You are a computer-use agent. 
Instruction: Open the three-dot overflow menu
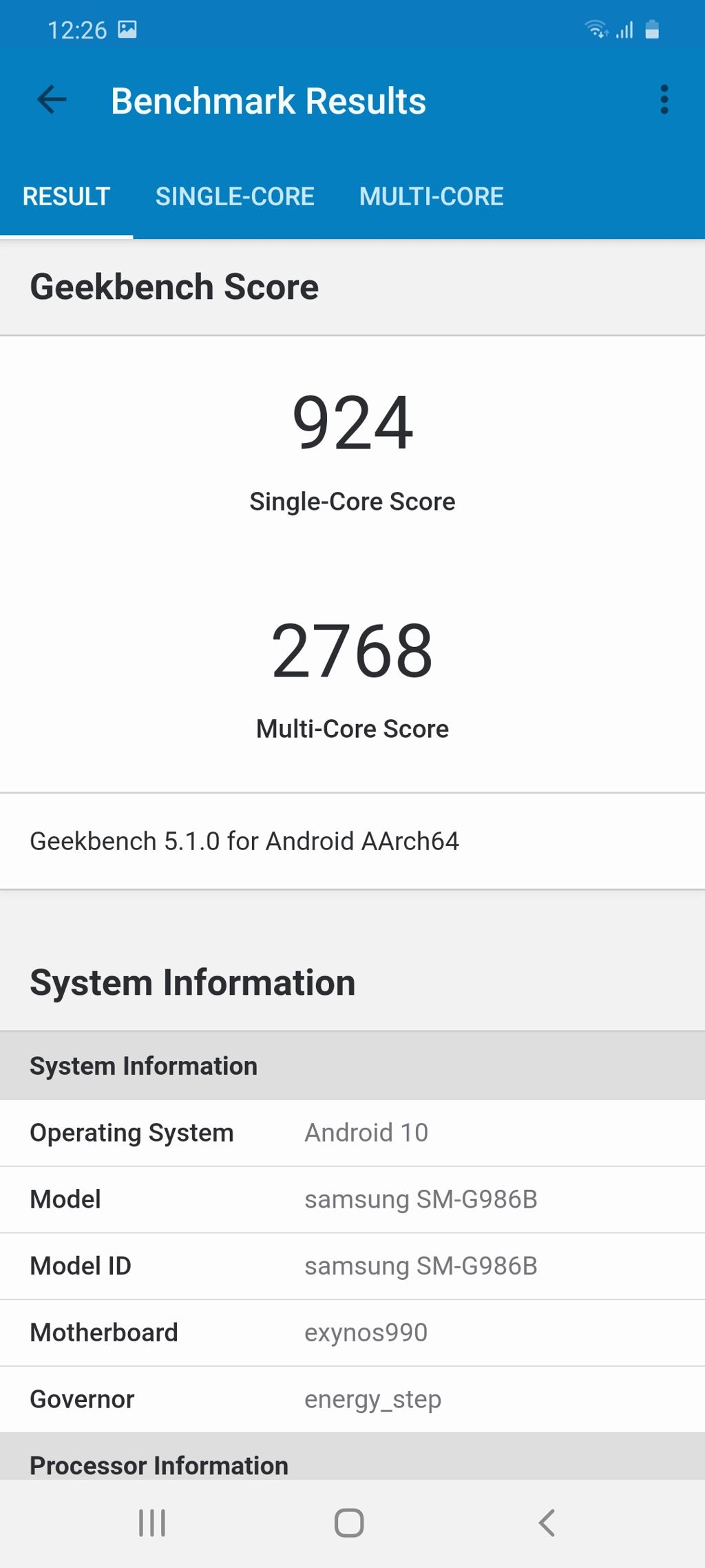[x=664, y=100]
